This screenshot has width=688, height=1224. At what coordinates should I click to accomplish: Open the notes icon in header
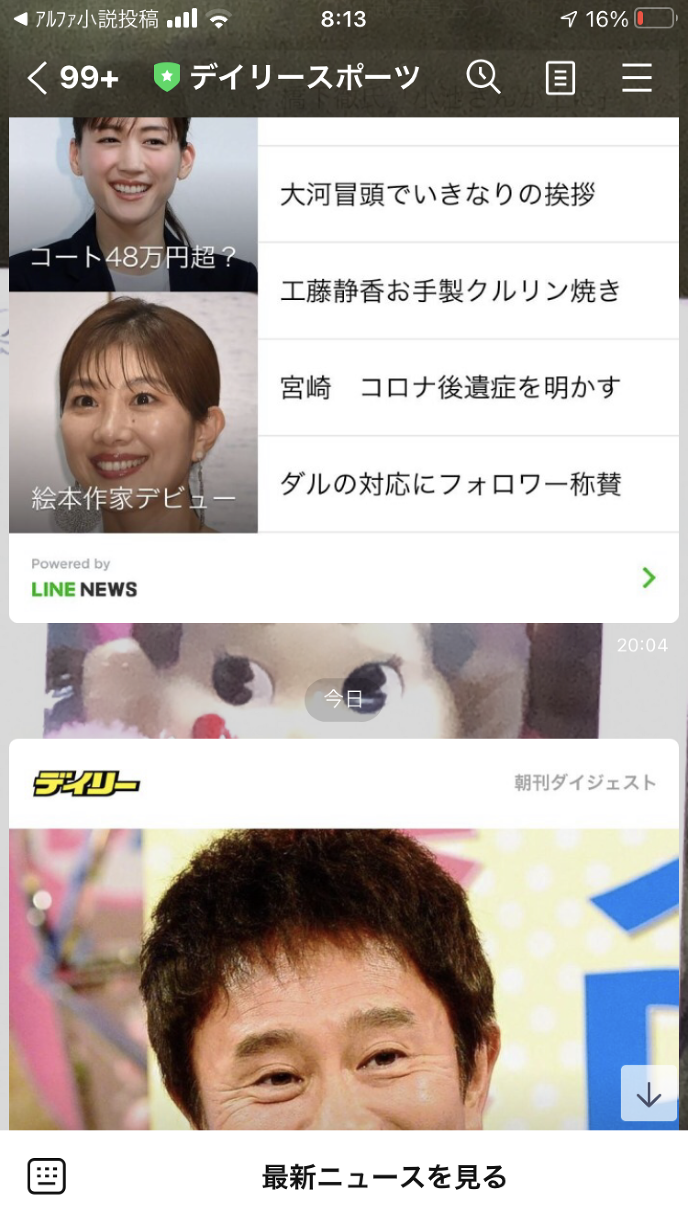pyautogui.click(x=560, y=78)
